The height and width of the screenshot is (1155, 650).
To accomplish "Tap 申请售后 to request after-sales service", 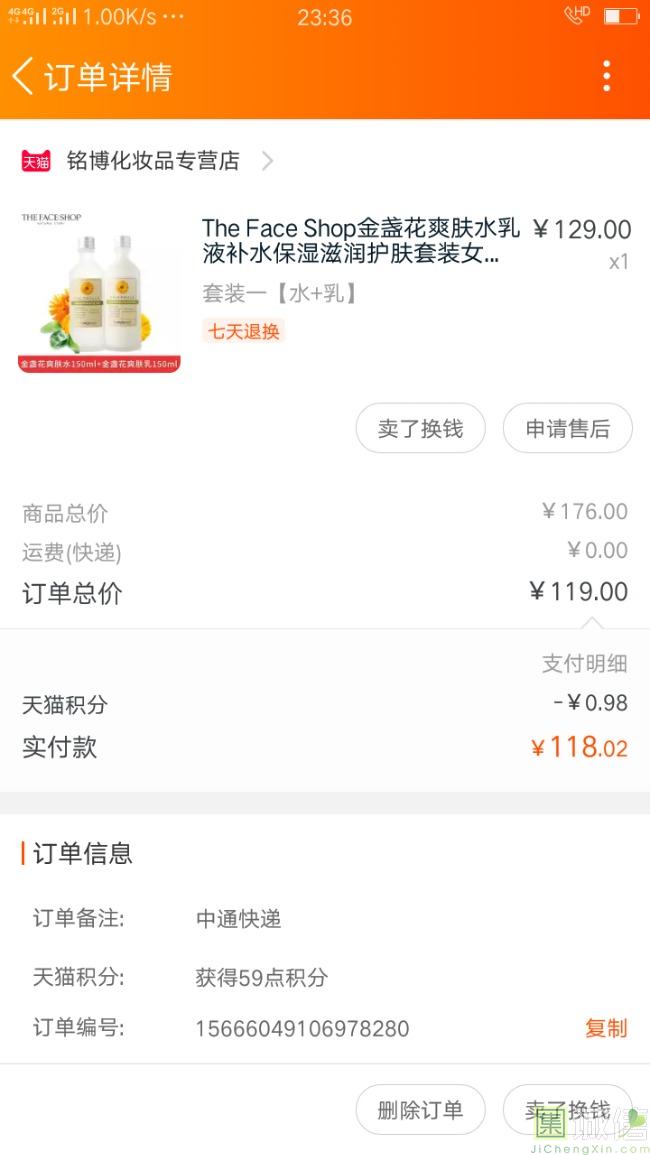I will pos(567,429).
